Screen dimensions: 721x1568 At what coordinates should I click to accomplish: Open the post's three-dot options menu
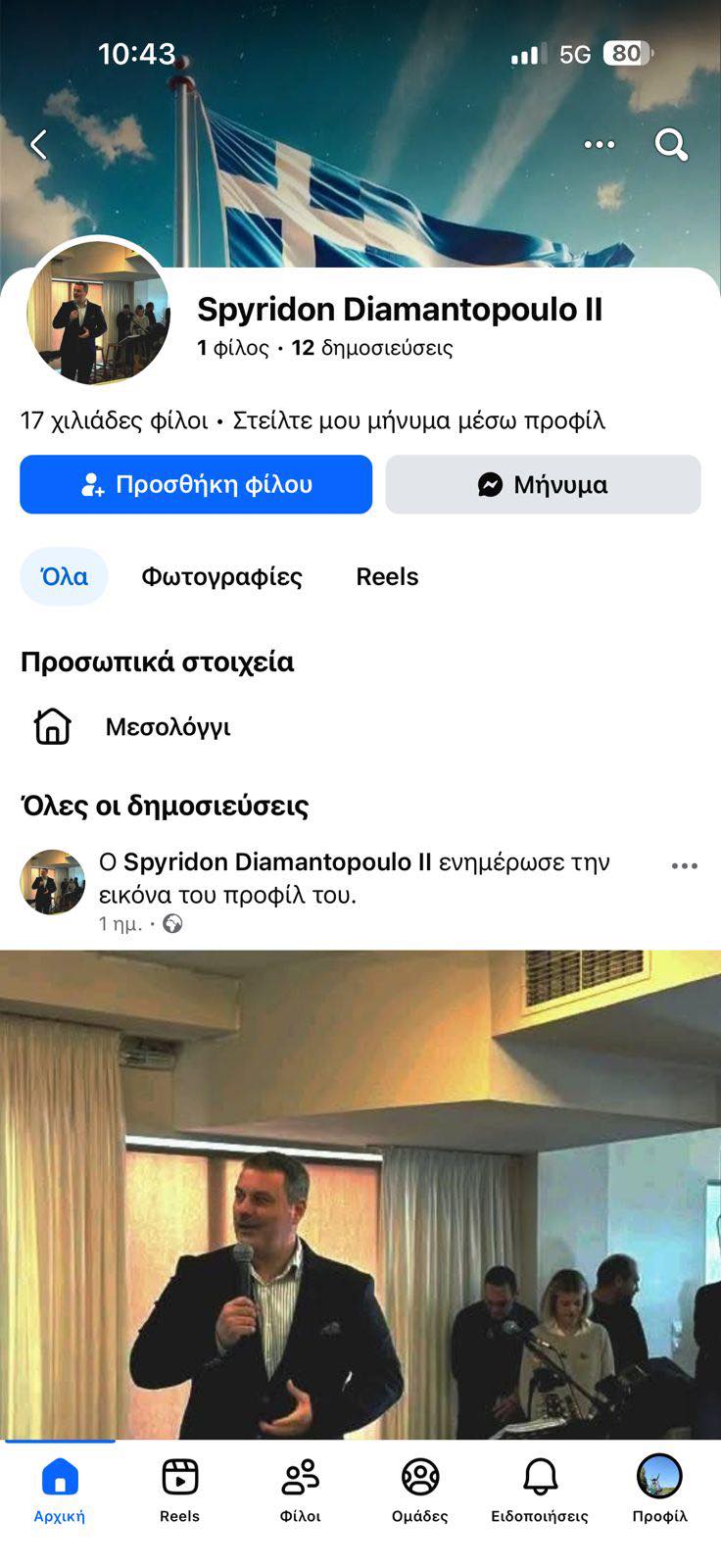coord(684,866)
